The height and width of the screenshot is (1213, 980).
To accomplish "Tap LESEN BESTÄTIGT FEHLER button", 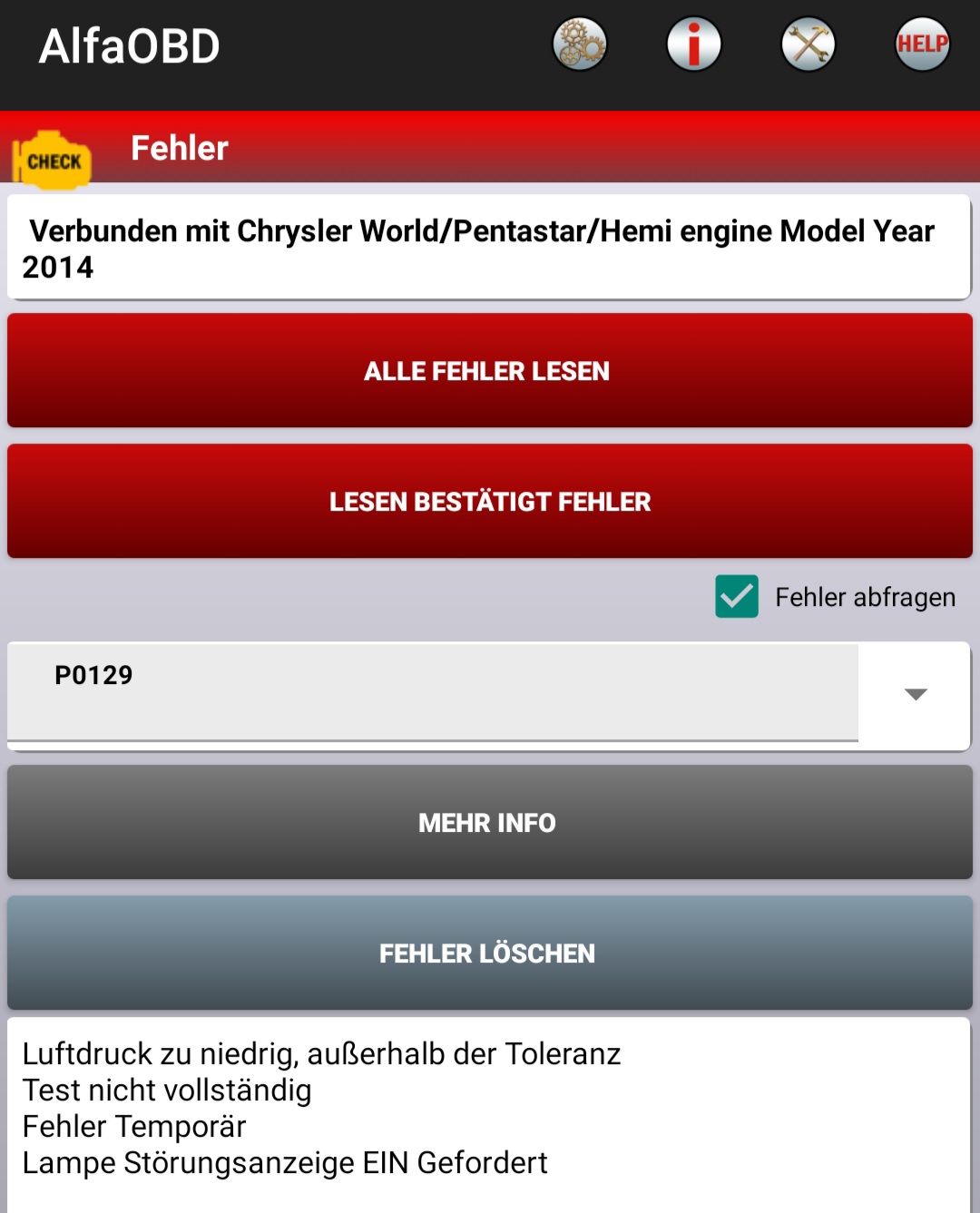I will coord(489,501).
